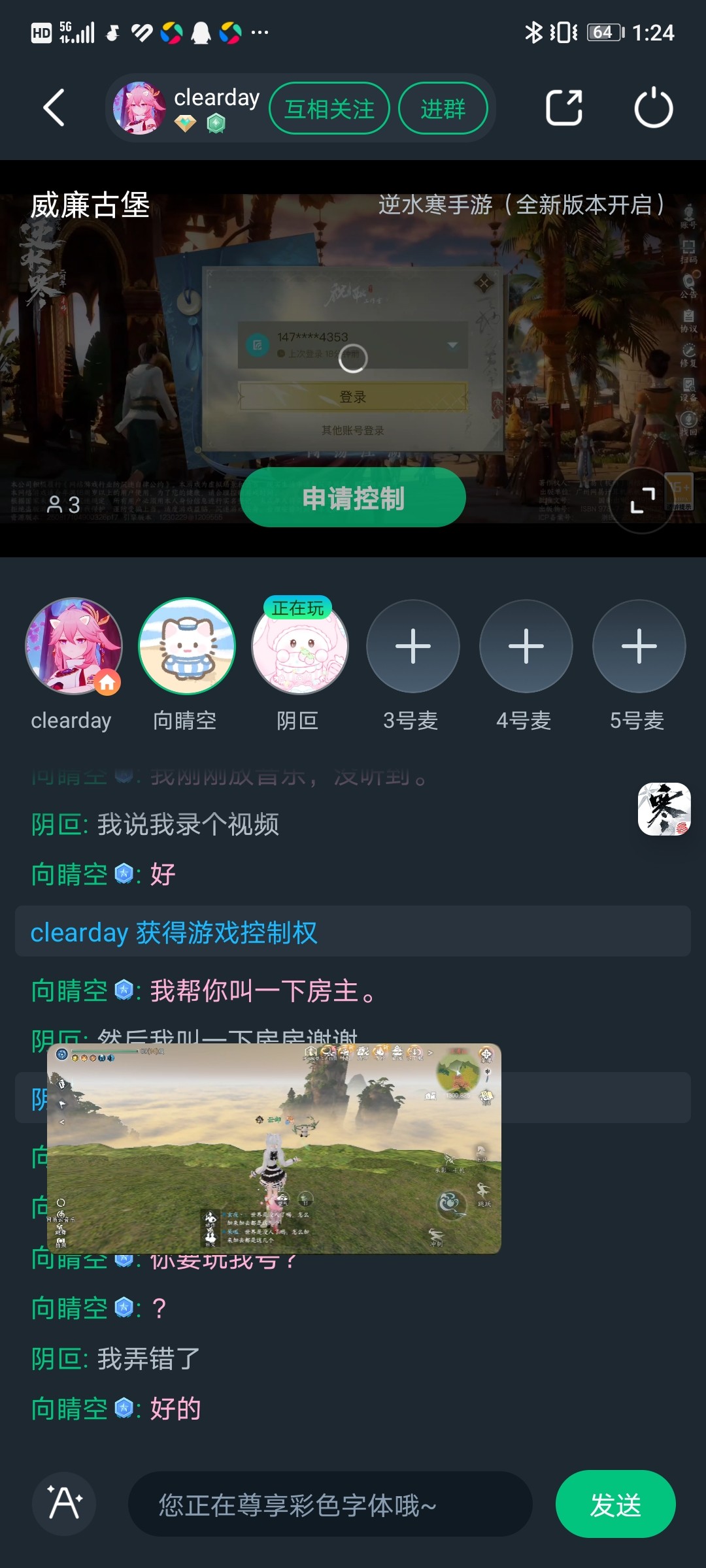Image resolution: width=706 pixels, height=1568 pixels.
Task: Tap 申请控制 to request game control
Action: click(353, 498)
